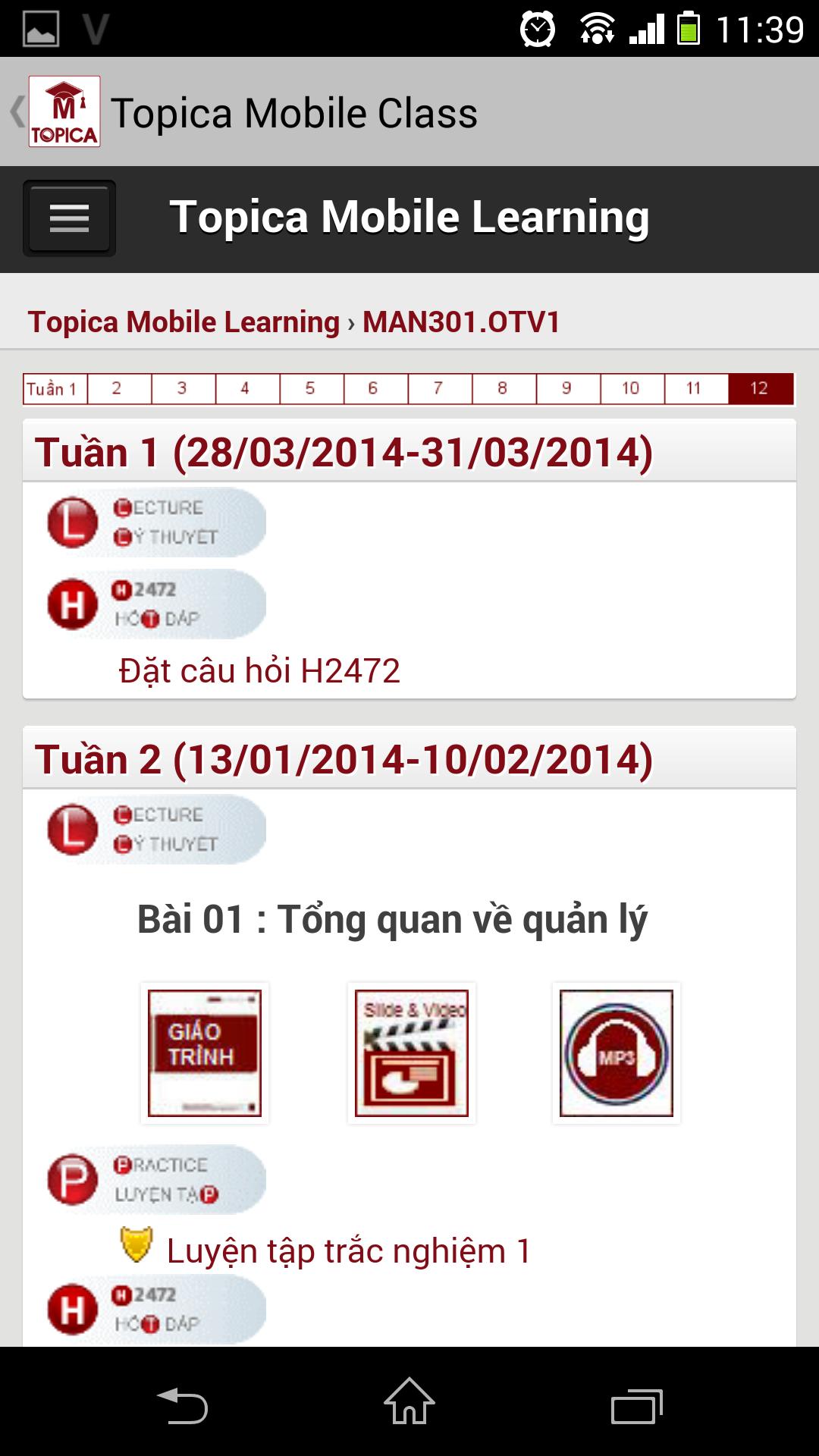Open the TOPICA logo in the header
This screenshot has height=1456, width=819.
pos(64,111)
